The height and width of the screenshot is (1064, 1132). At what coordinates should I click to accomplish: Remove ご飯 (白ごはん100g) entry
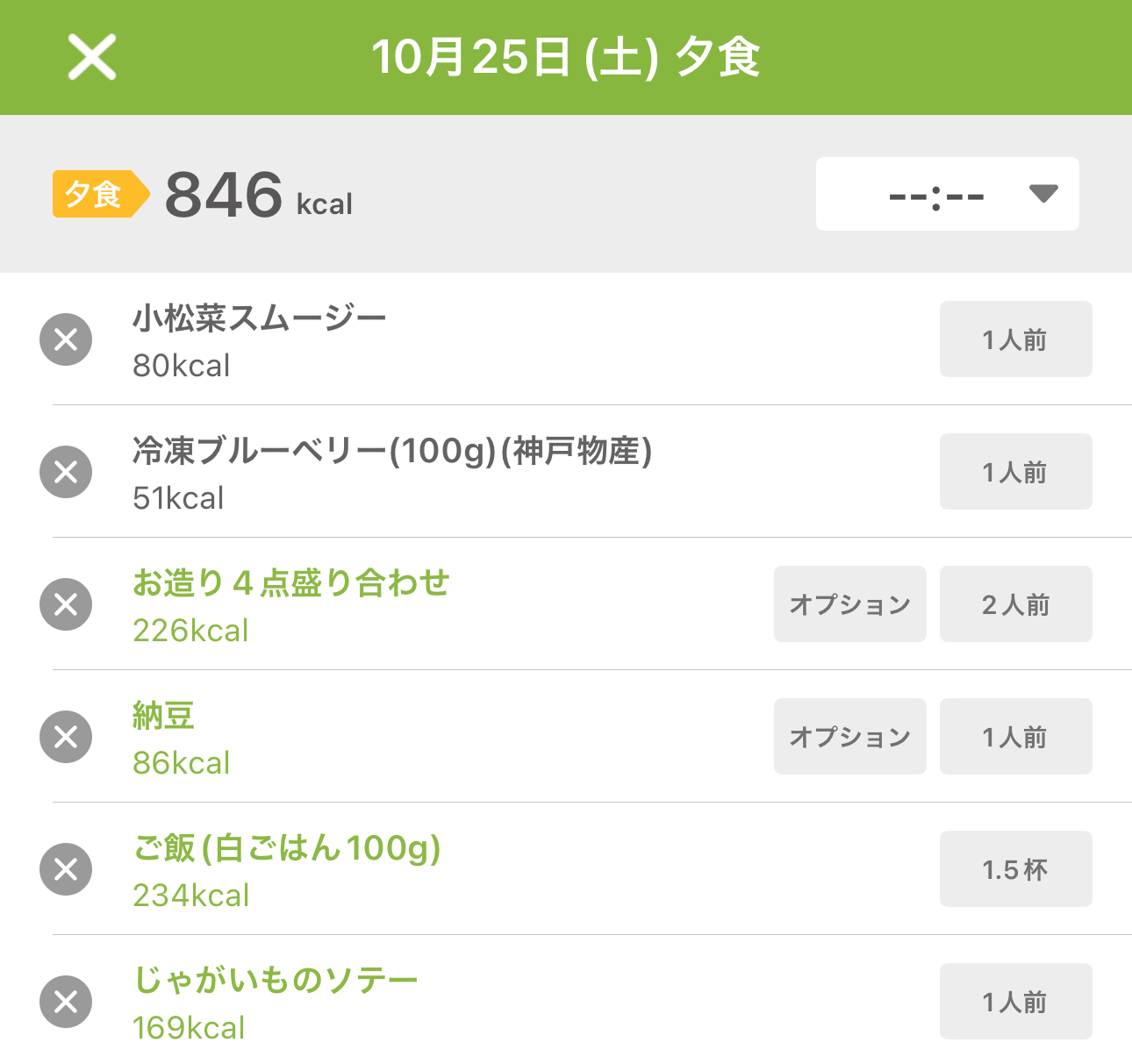coord(66,869)
